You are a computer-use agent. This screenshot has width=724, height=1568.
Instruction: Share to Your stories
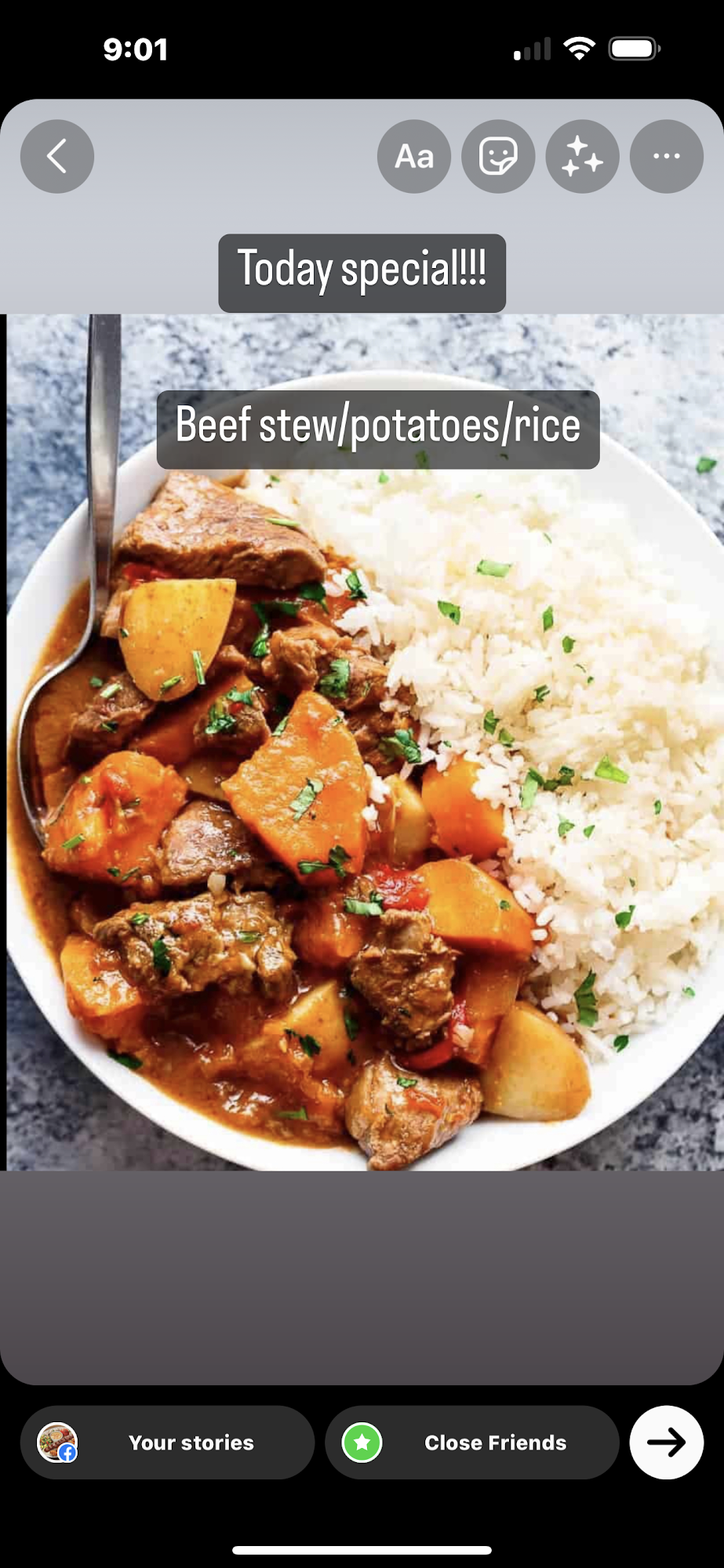click(167, 1442)
